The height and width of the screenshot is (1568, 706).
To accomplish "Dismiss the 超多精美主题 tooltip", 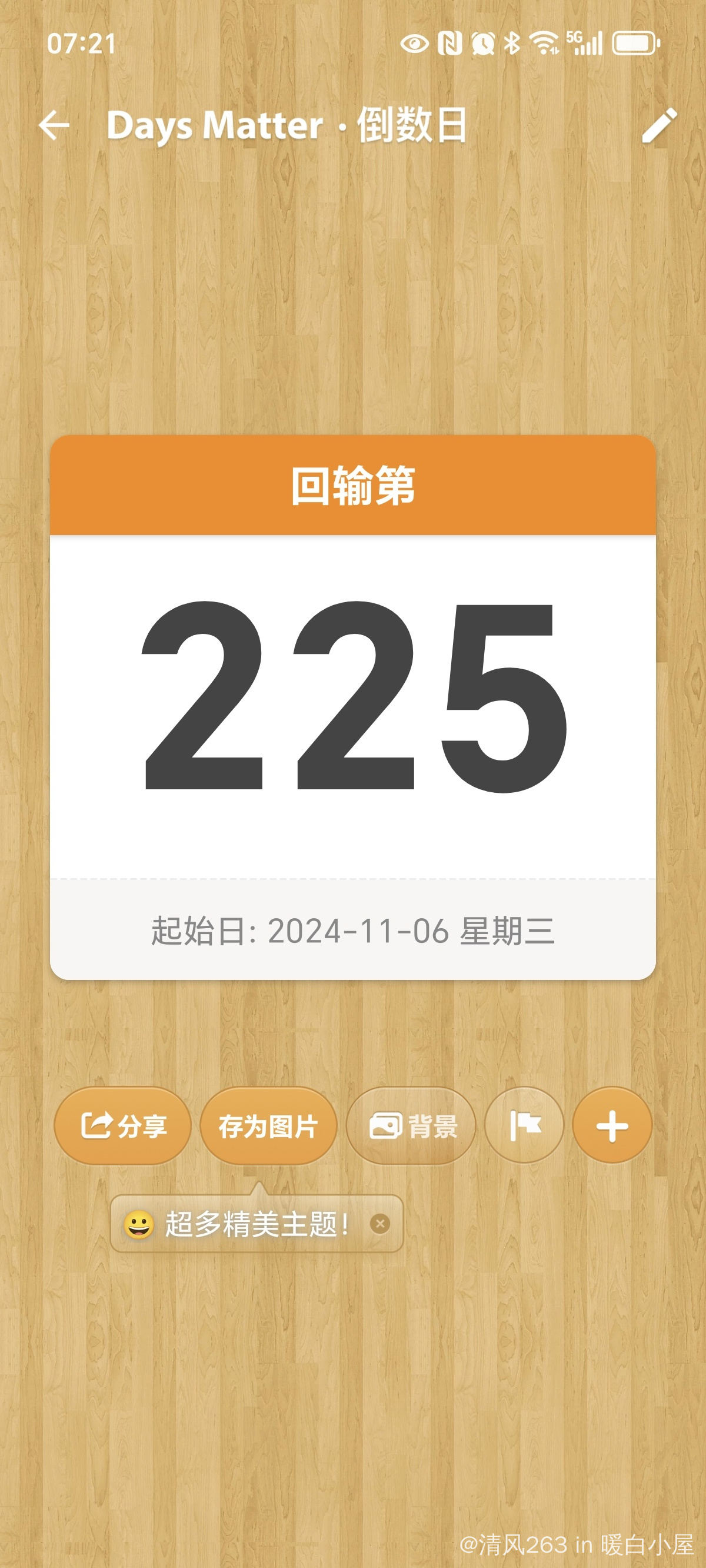I will click(380, 1224).
